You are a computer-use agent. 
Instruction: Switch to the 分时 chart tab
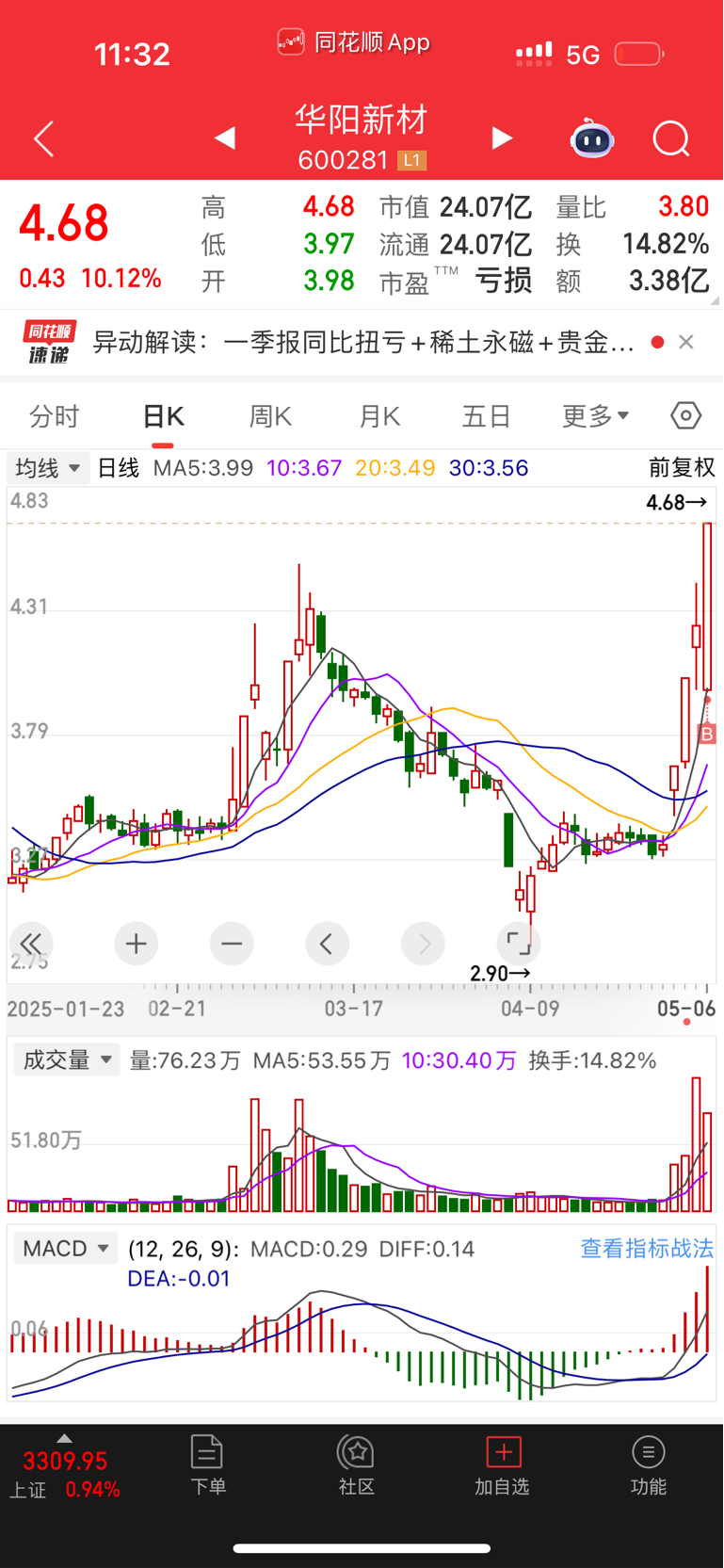tap(55, 416)
